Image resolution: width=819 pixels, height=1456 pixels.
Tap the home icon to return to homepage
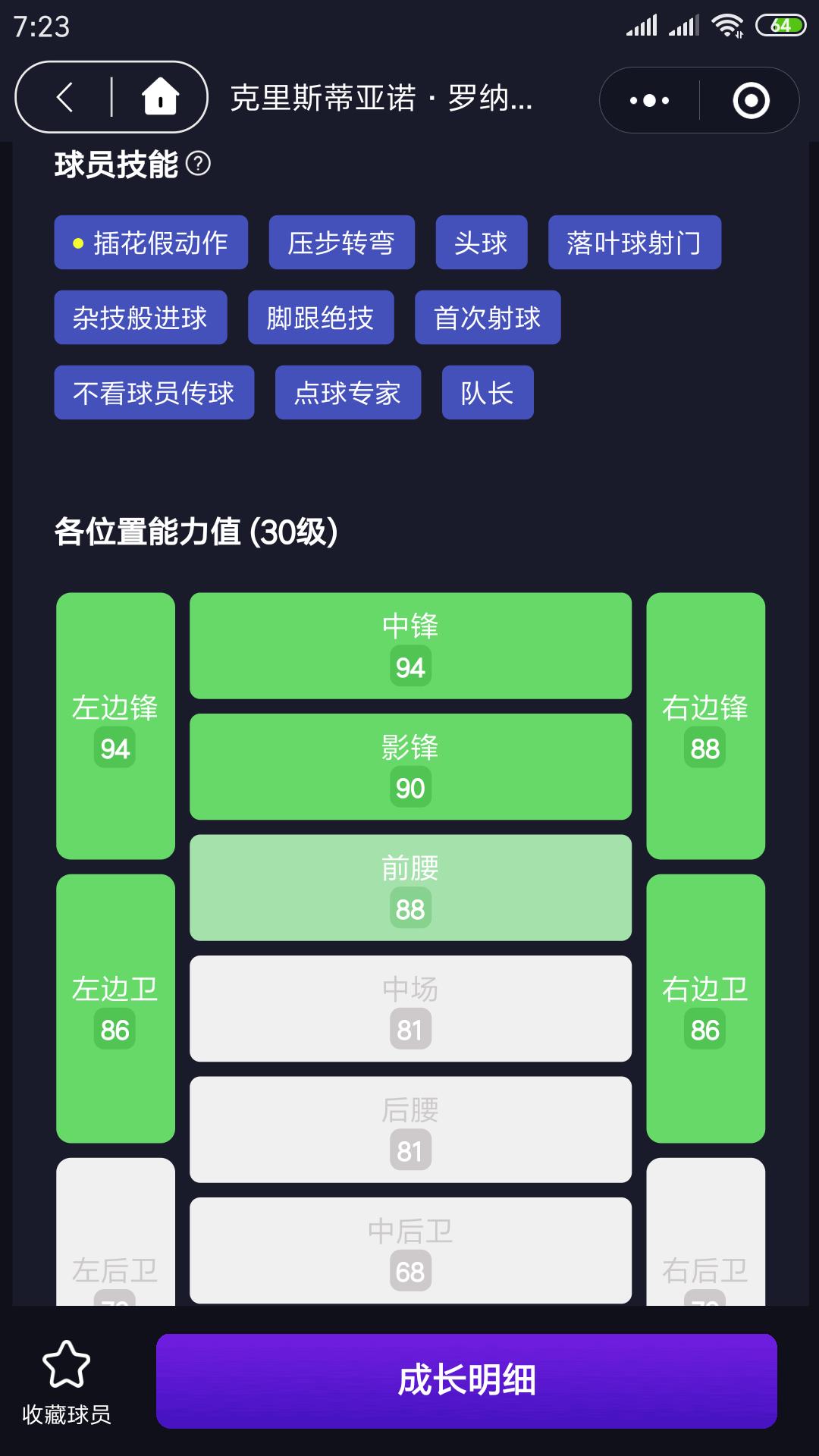pos(162,99)
